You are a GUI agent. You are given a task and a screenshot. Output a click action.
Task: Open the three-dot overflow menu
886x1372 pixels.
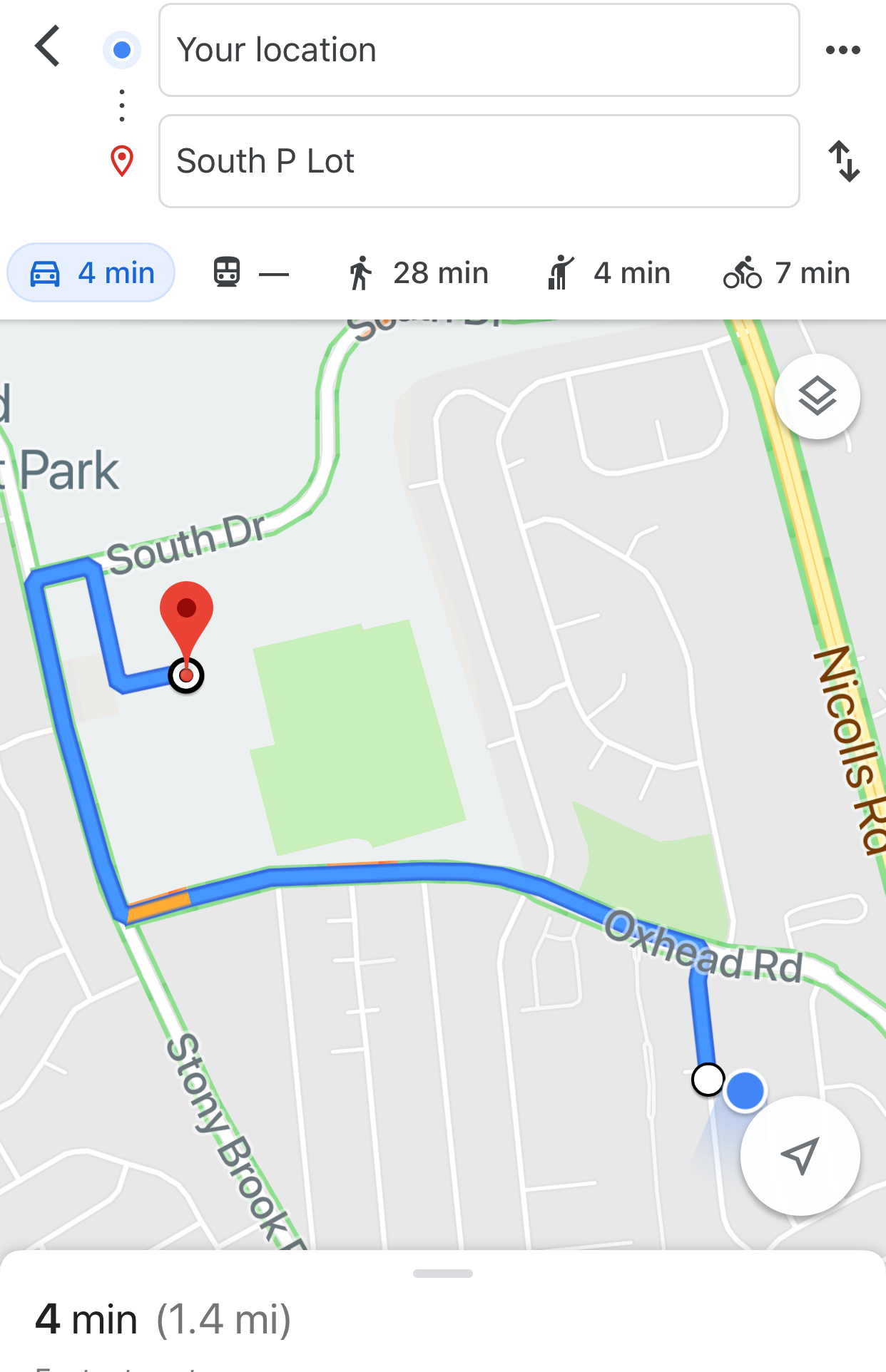[x=842, y=50]
